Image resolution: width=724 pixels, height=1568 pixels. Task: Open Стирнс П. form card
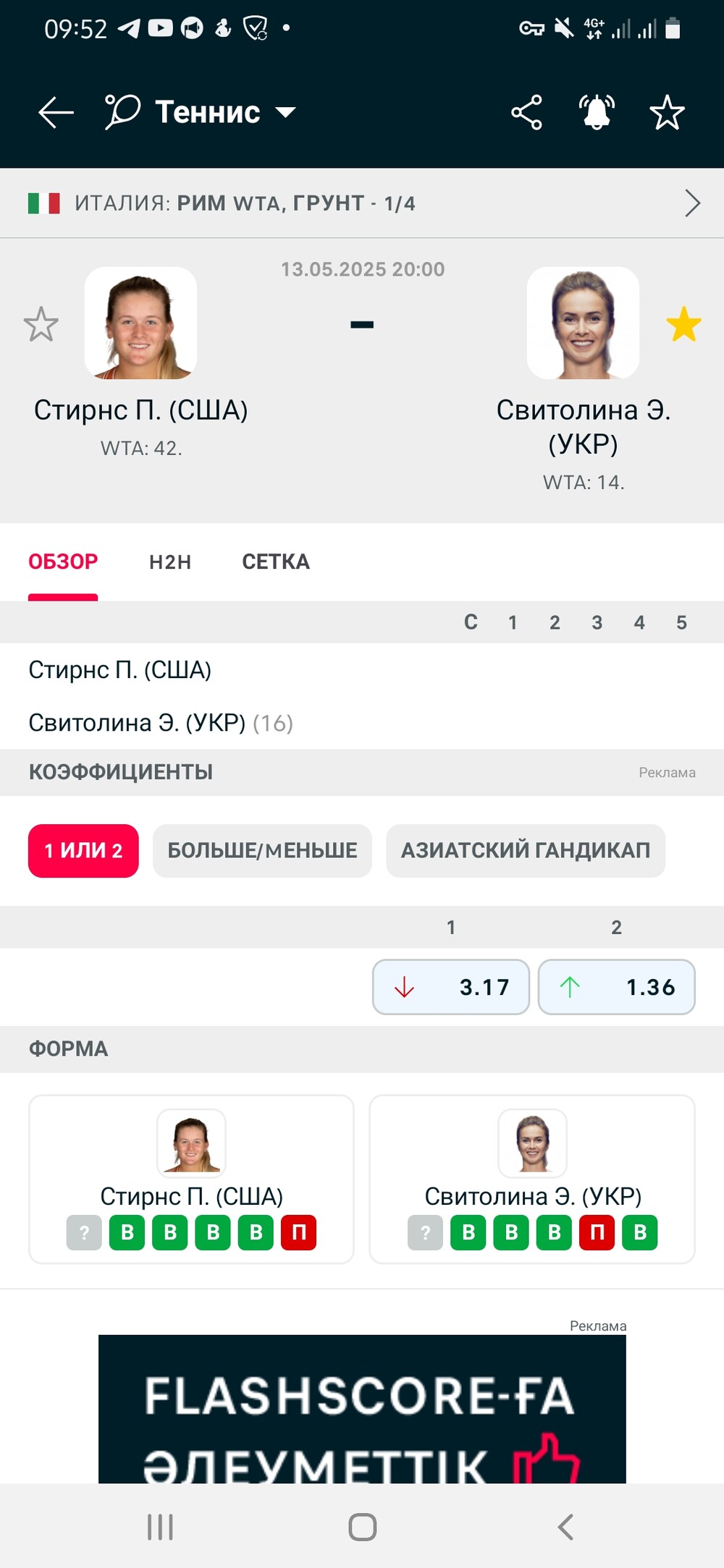click(x=191, y=1179)
